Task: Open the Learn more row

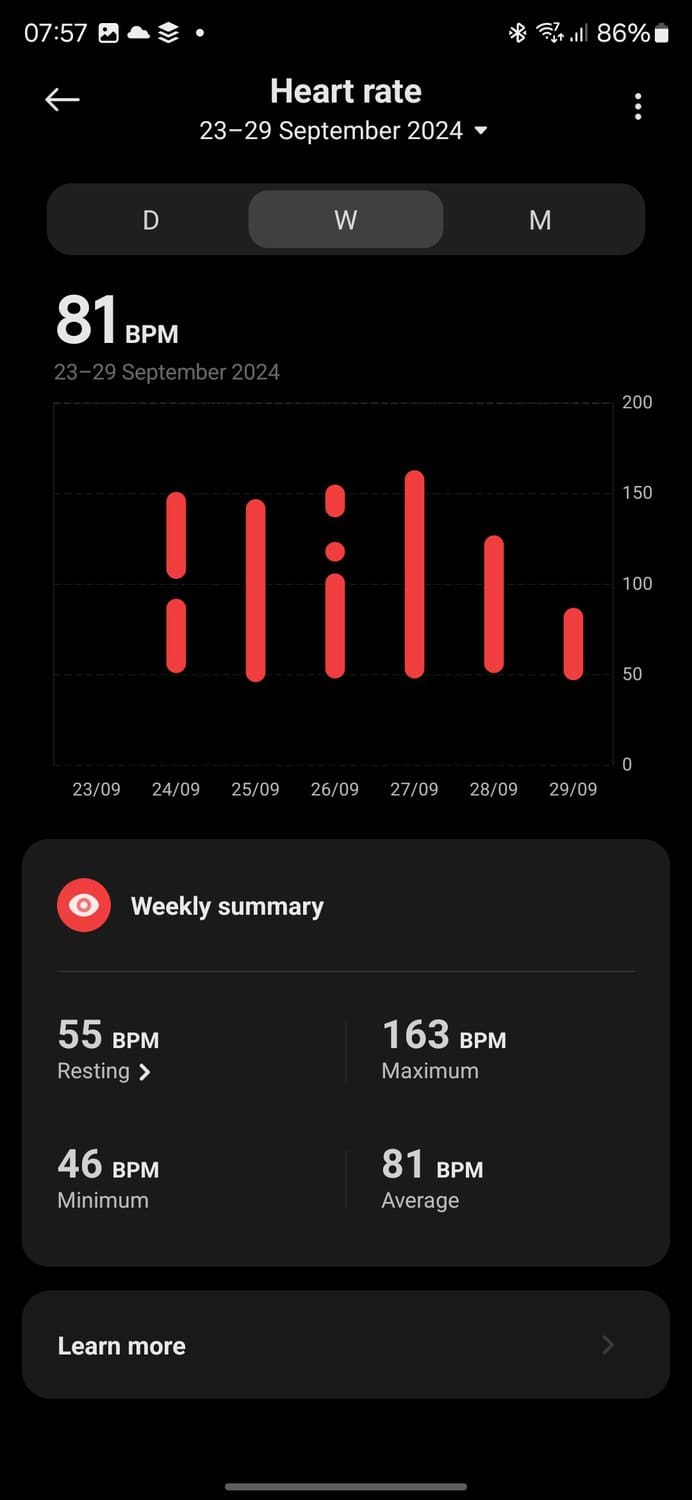Action: pos(345,1345)
